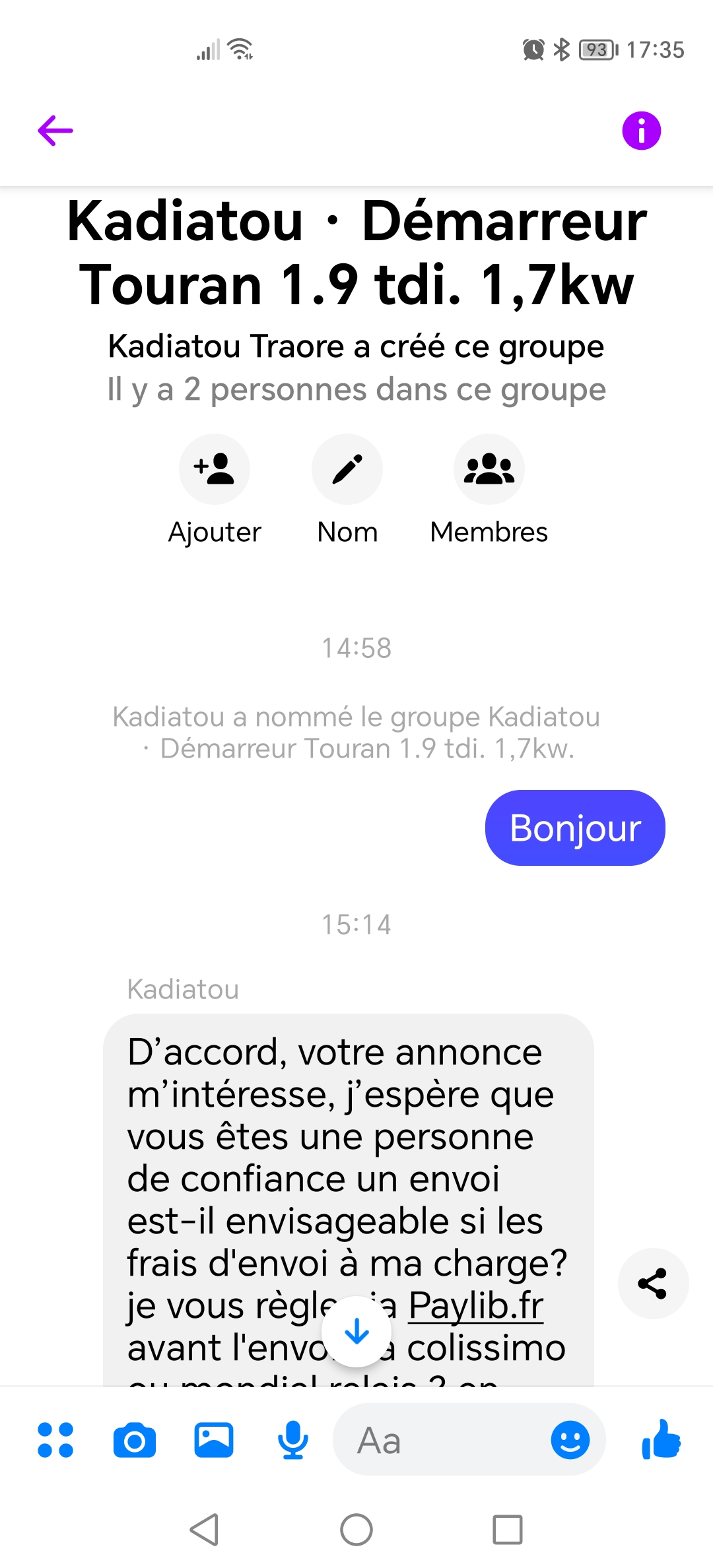Image resolution: width=713 pixels, height=1568 pixels.
Task: Record a voice message with the microphone
Action: click(293, 1439)
